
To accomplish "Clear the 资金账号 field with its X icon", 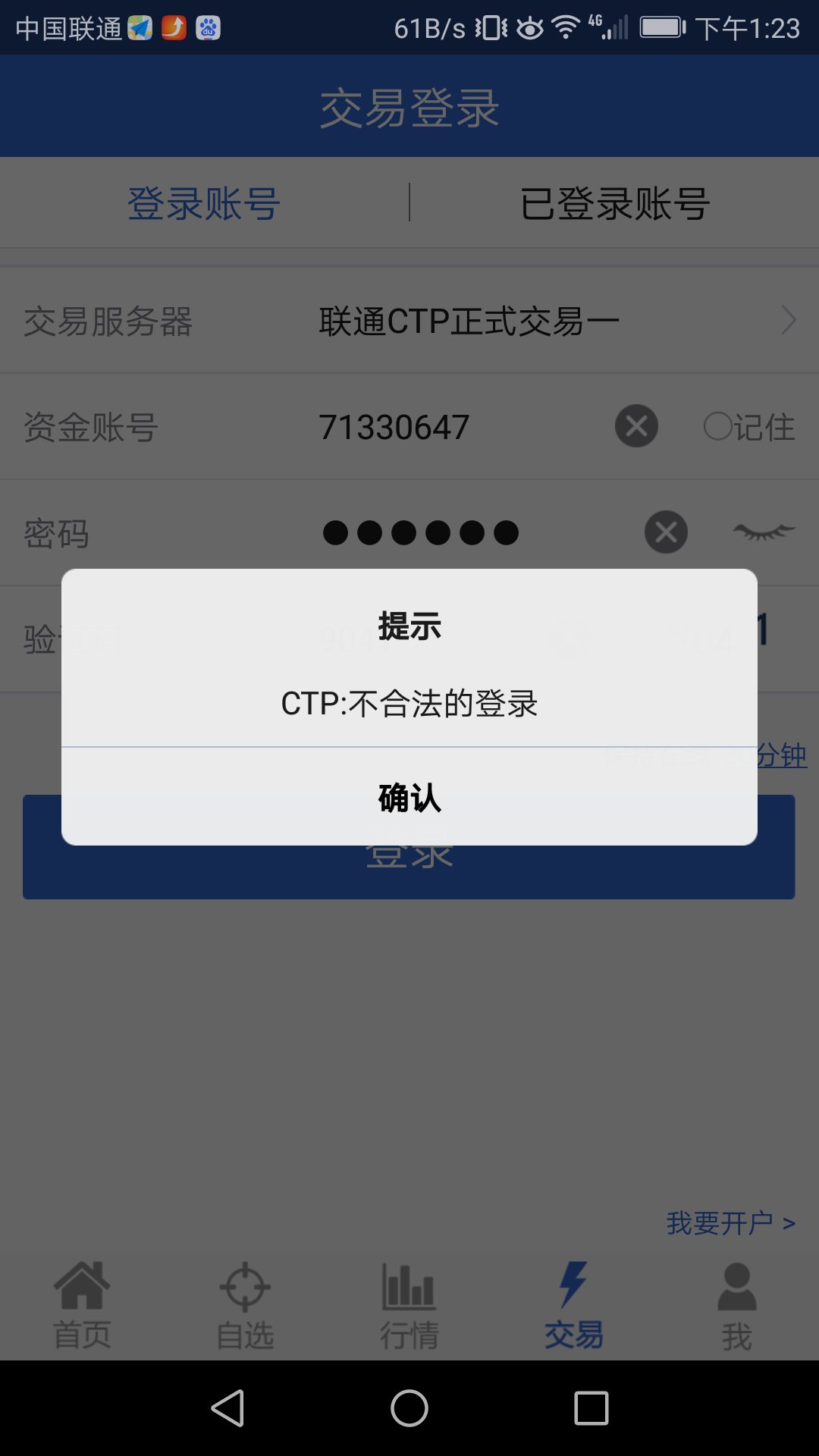I will click(635, 426).
